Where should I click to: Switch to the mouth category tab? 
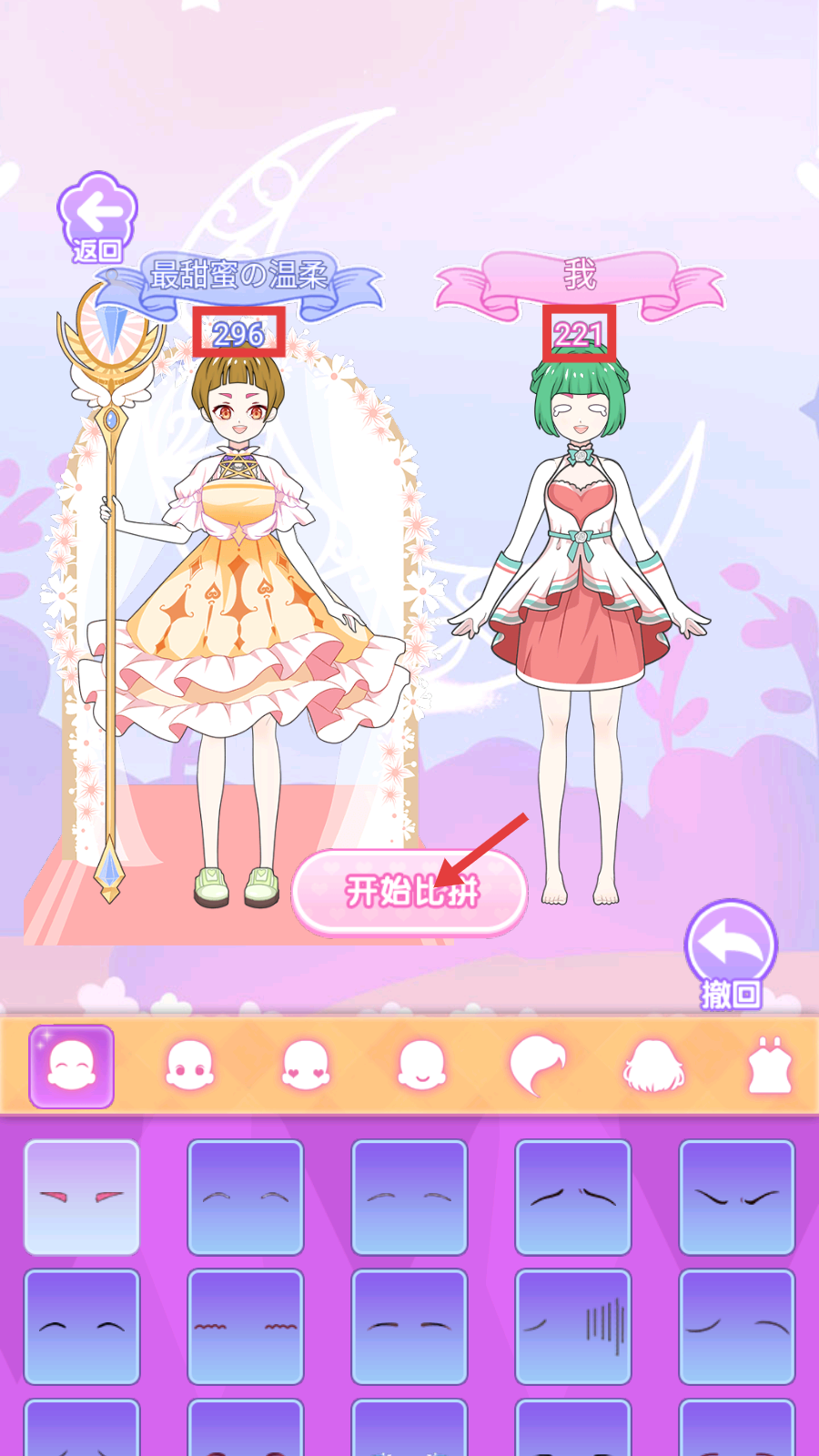421,1066
